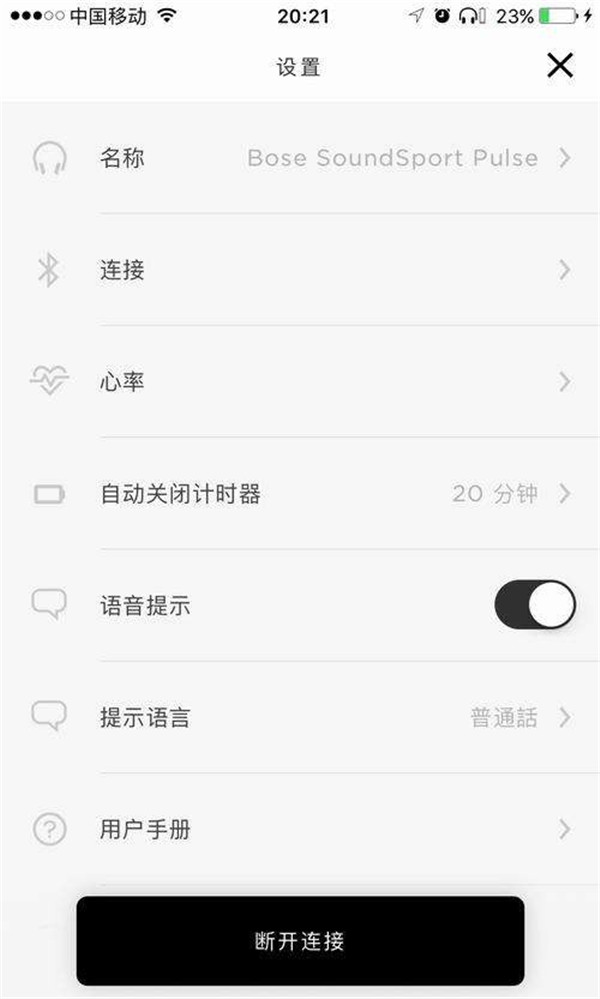Open the 连接 Bluetooth connection settings
600x999 pixels.
point(300,270)
